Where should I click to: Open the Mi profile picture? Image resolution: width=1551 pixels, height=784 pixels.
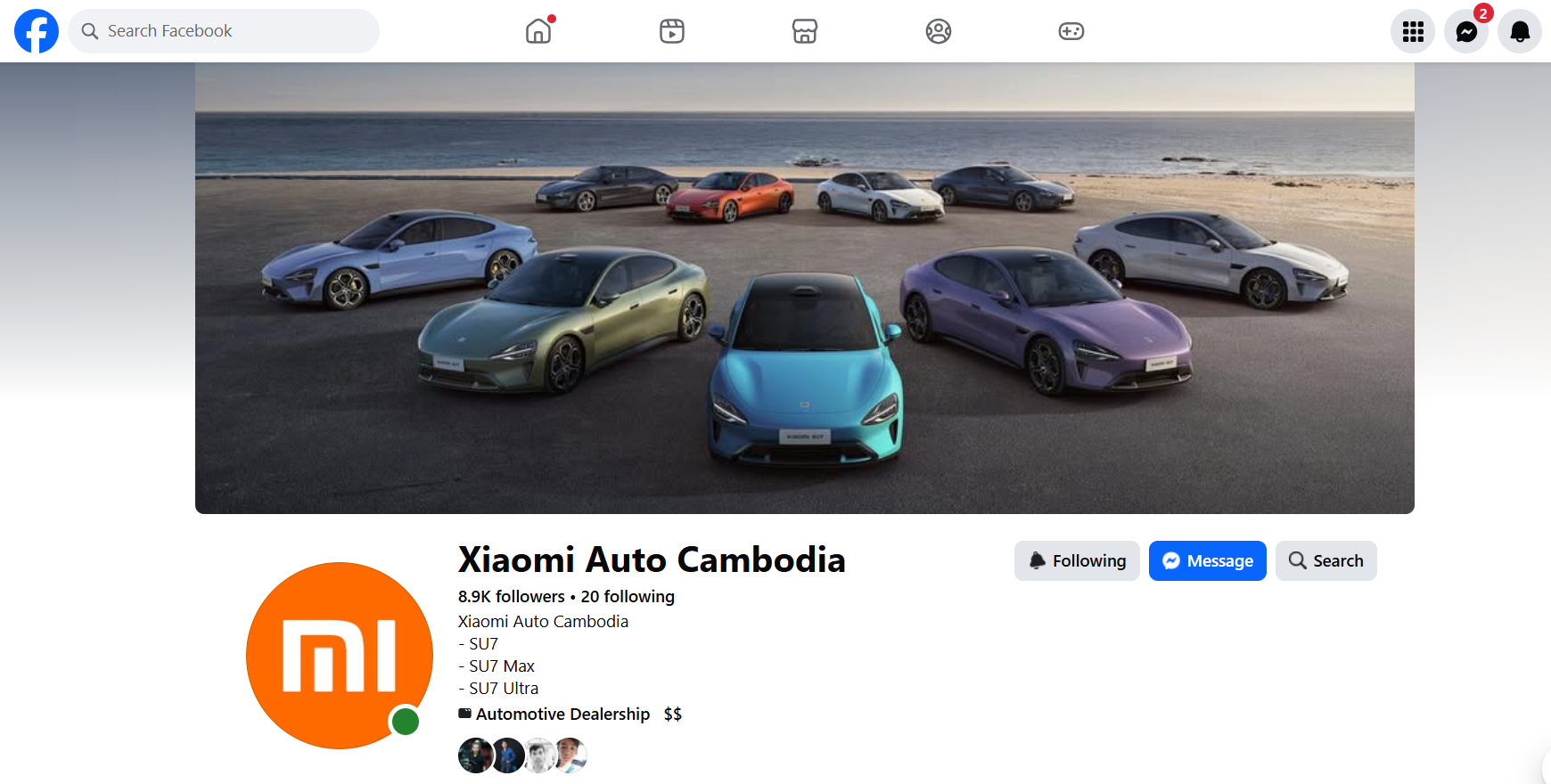339,655
